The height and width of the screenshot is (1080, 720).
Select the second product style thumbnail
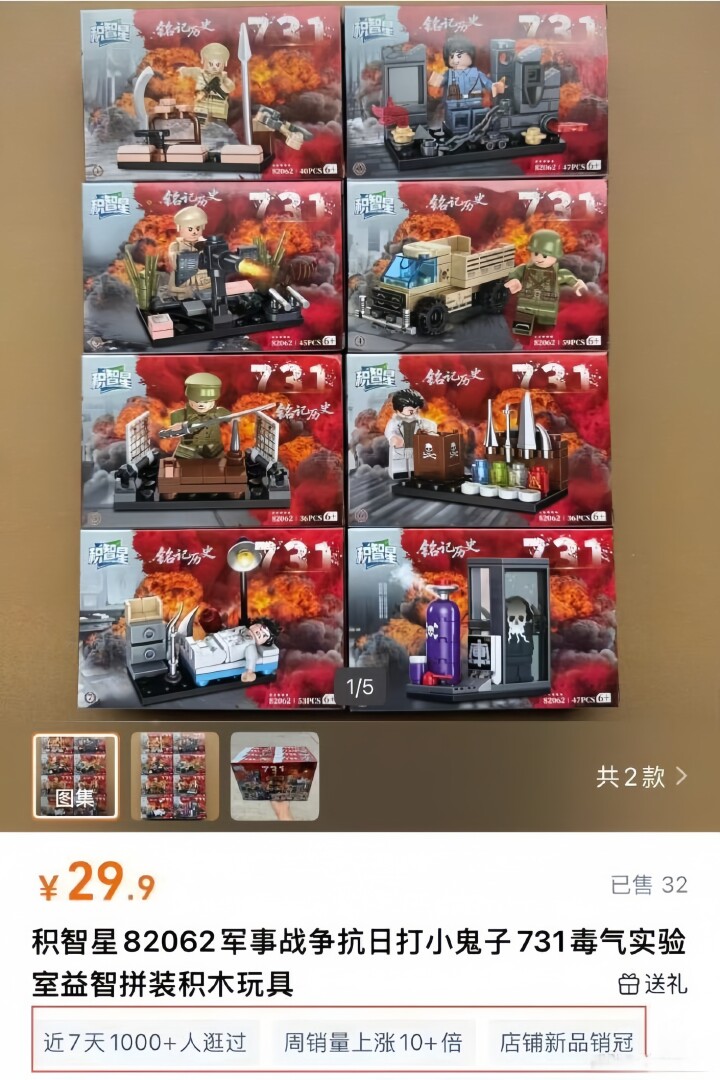[x=175, y=776]
